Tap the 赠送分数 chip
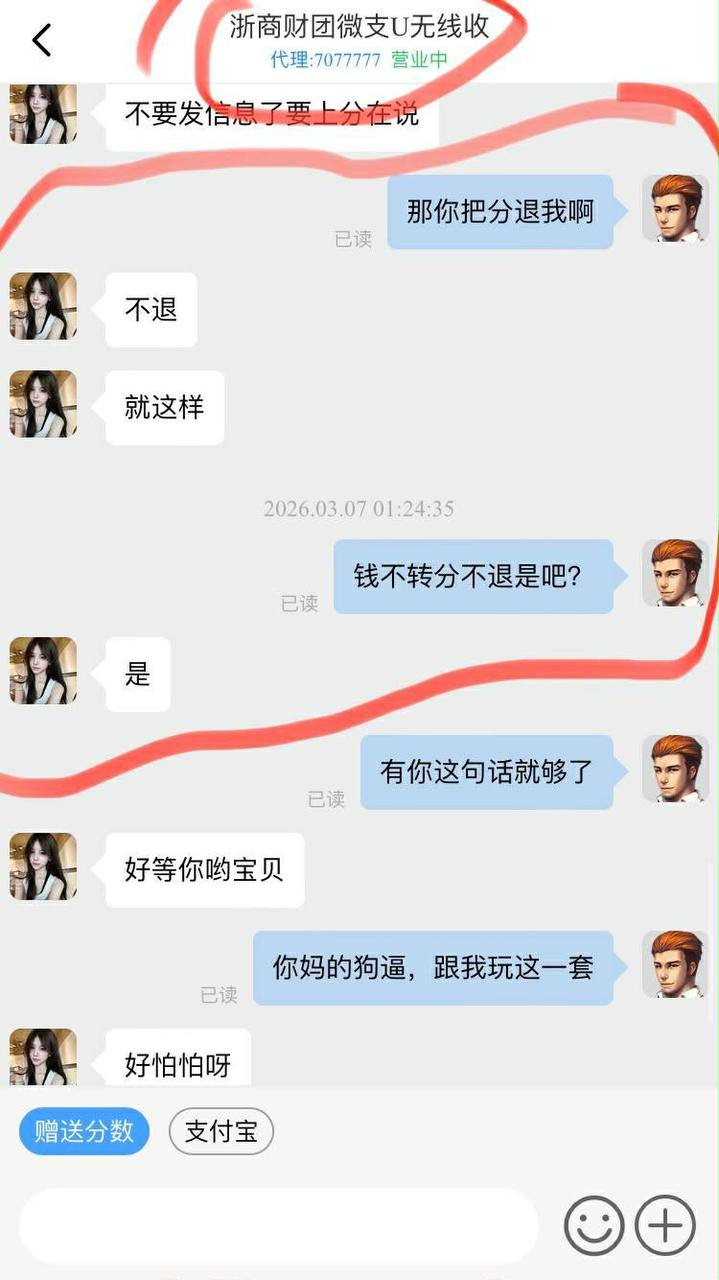Screen dimensions: 719x1280 pos(84,1131)
